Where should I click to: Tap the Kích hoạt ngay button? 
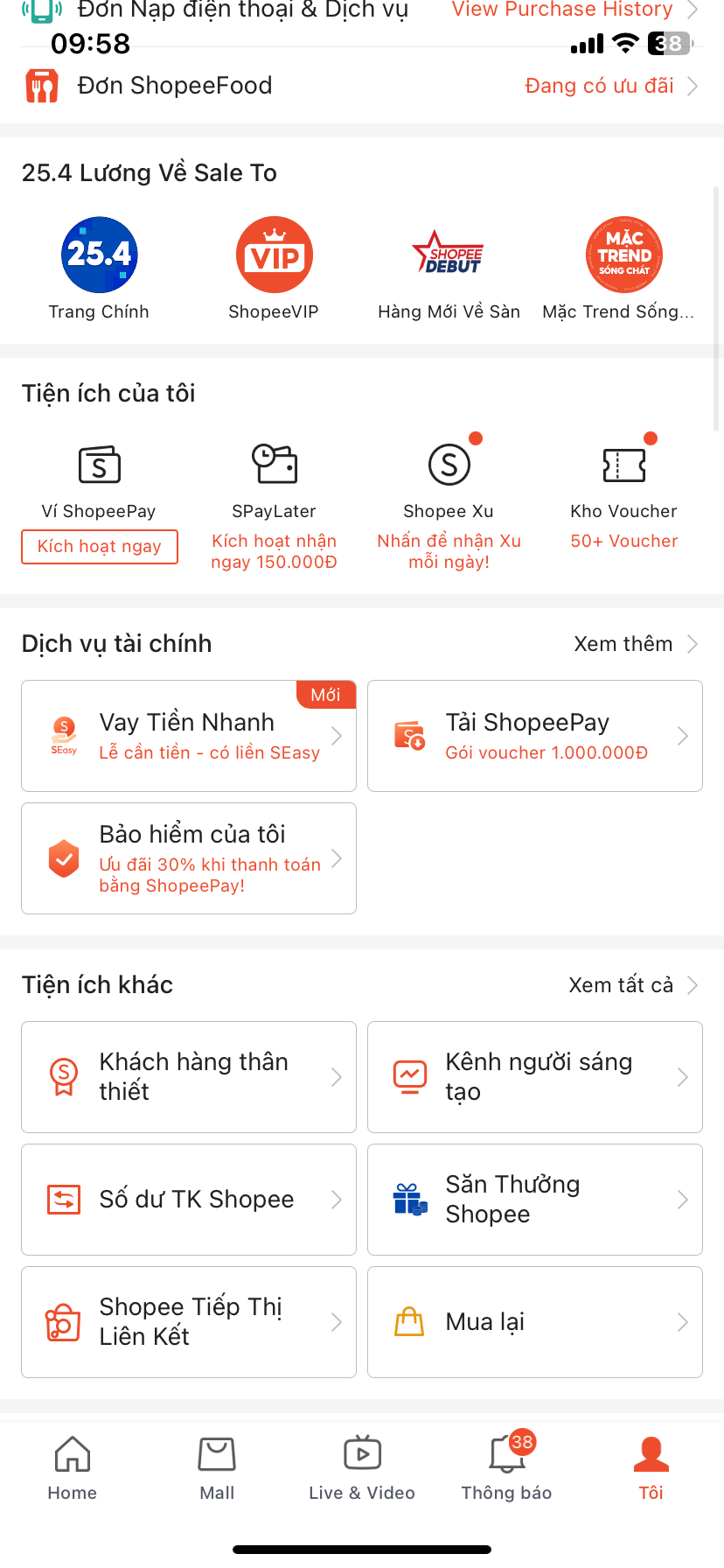tap(100, 547)
